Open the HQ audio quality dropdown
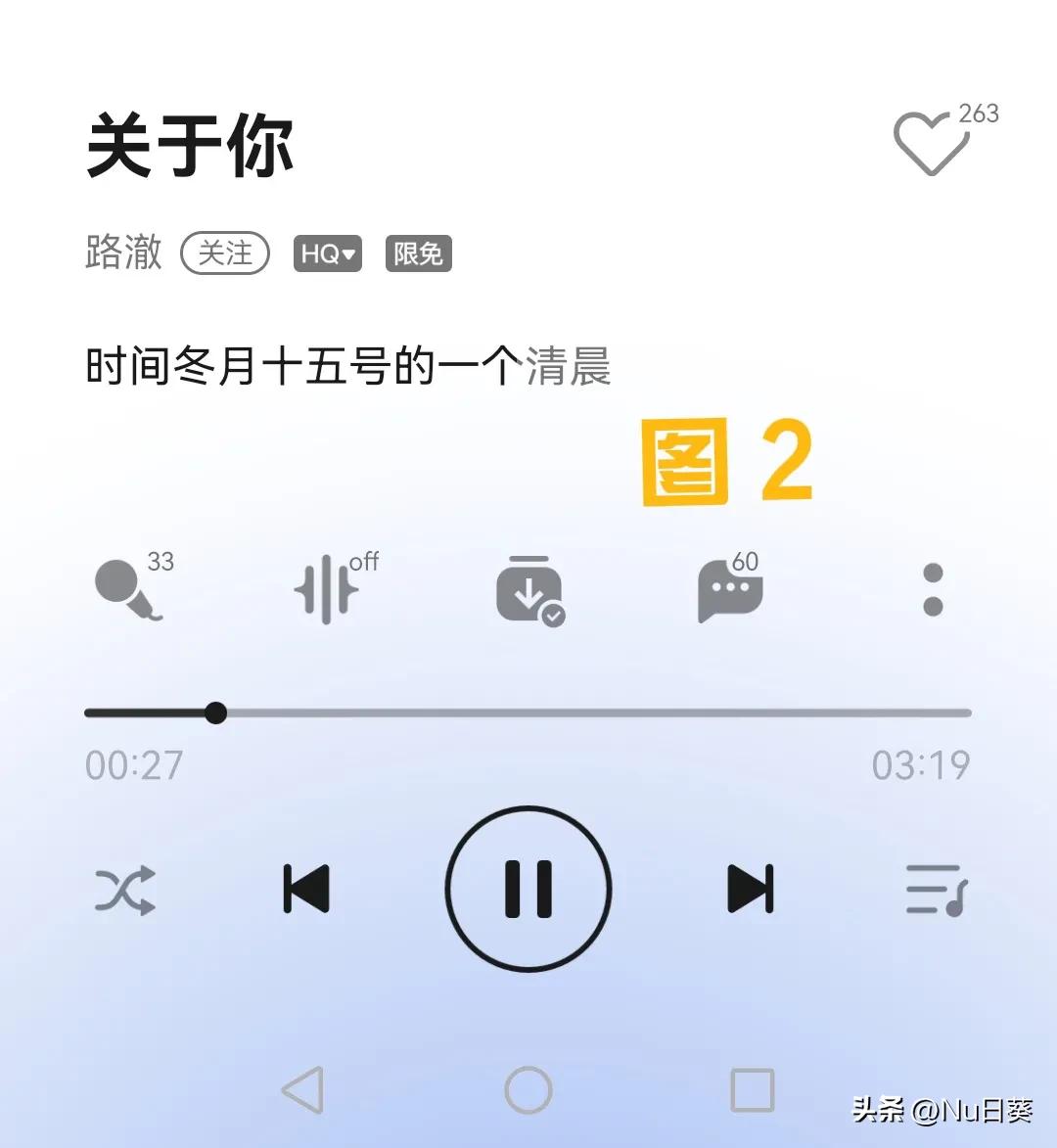Viewport: 1057px width, 1148px height. coord(328,253)
